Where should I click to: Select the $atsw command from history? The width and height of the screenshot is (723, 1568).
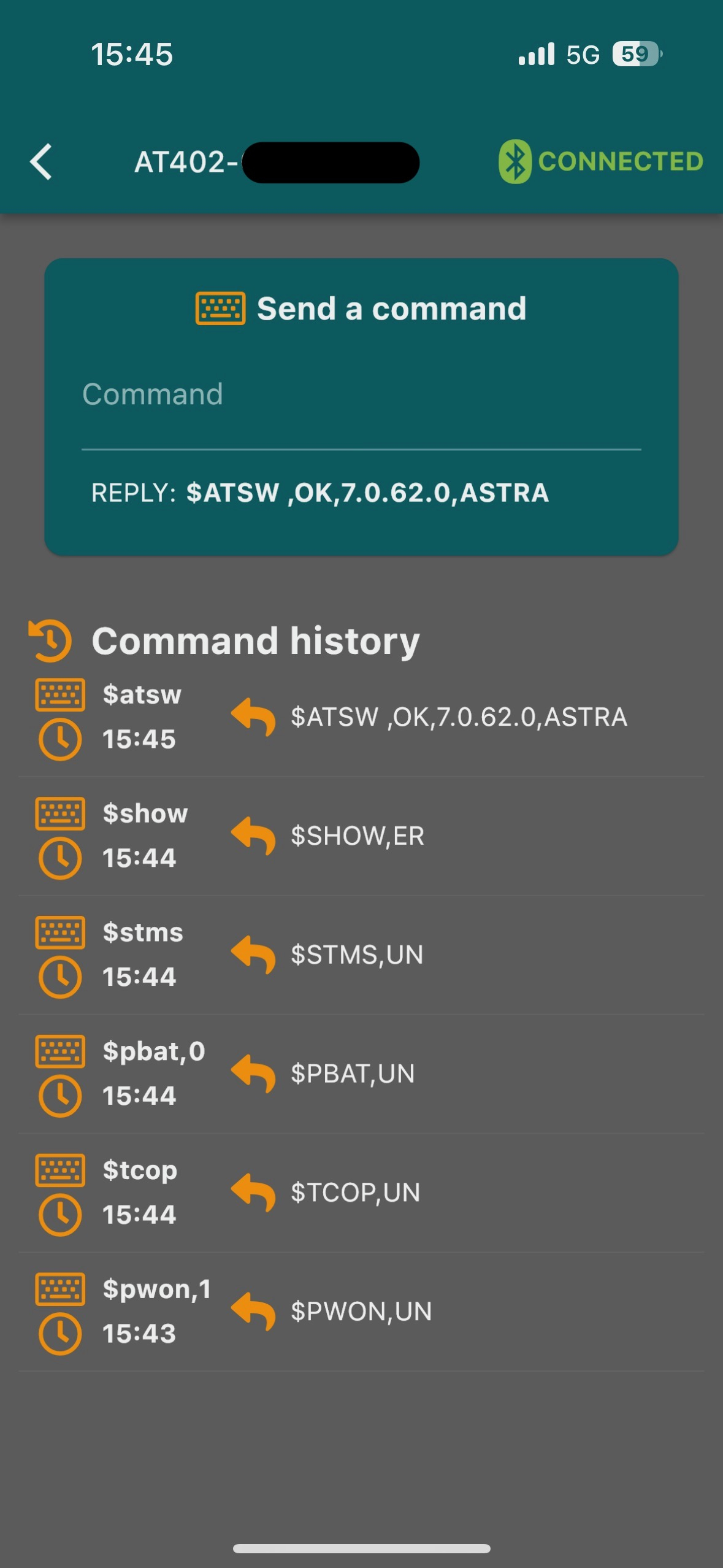(142, 695)
